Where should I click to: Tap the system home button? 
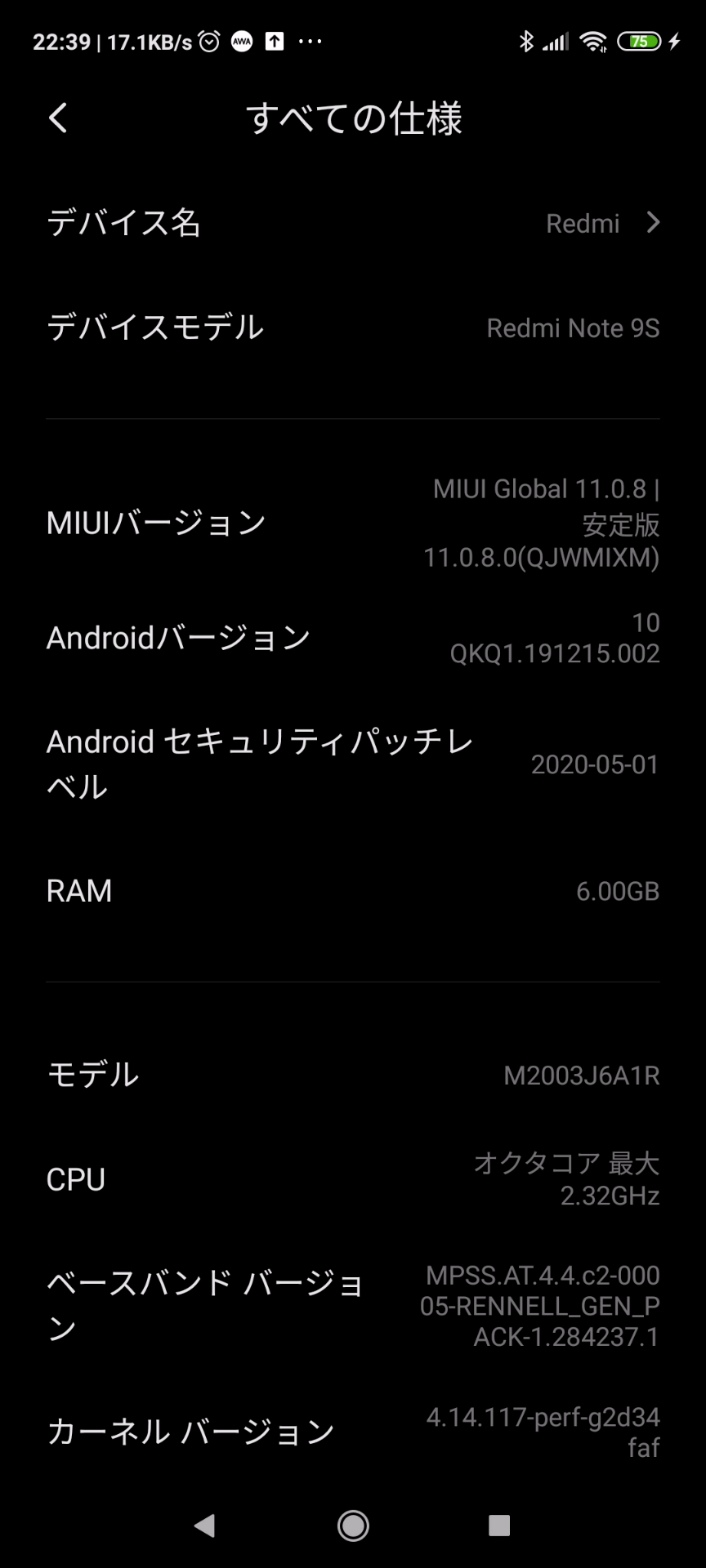pos(353,1525)
